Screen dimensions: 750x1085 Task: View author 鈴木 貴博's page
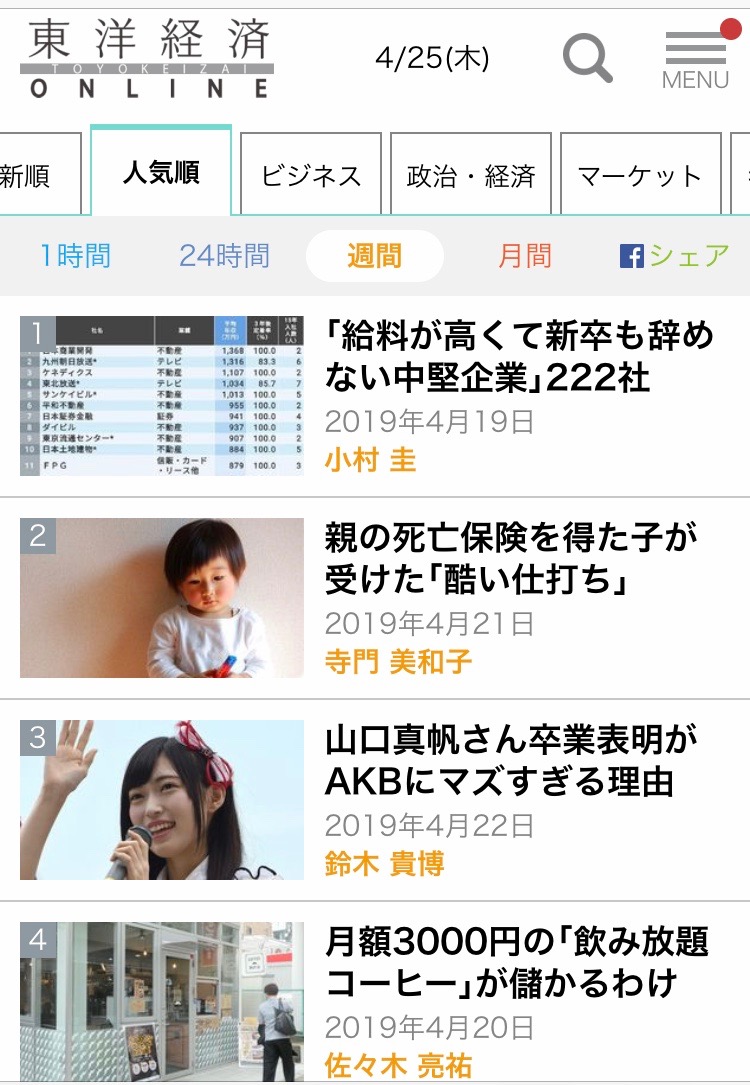click(384, 863)
